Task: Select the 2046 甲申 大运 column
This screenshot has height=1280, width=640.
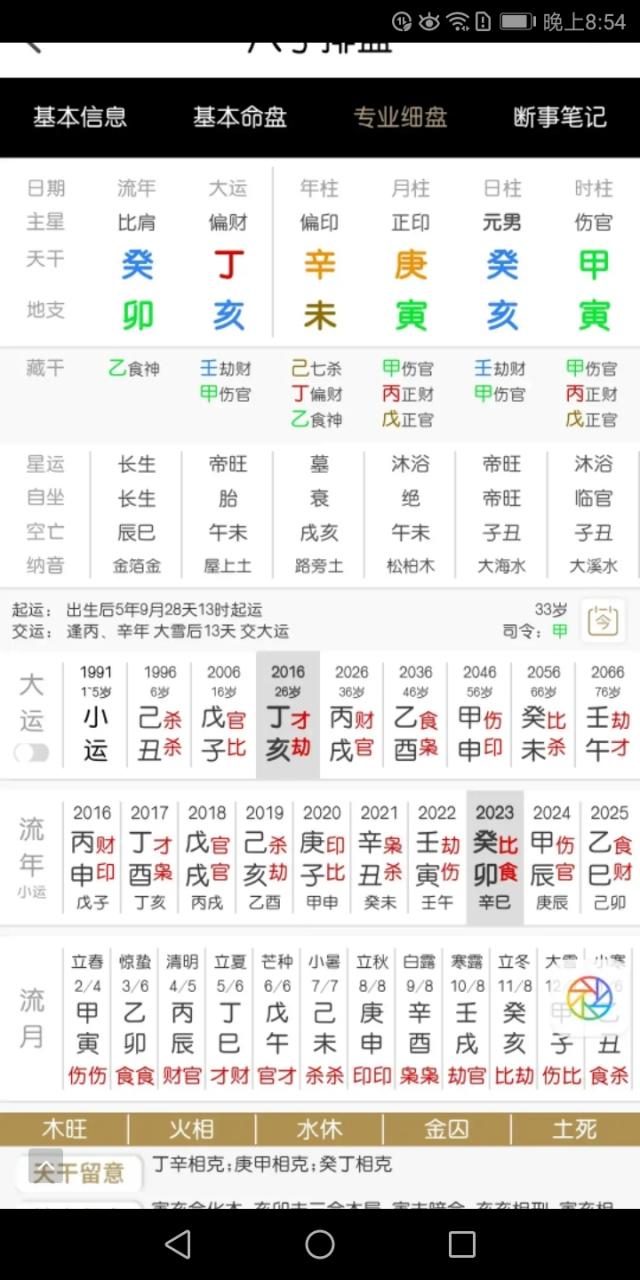Action: (480, 715)
